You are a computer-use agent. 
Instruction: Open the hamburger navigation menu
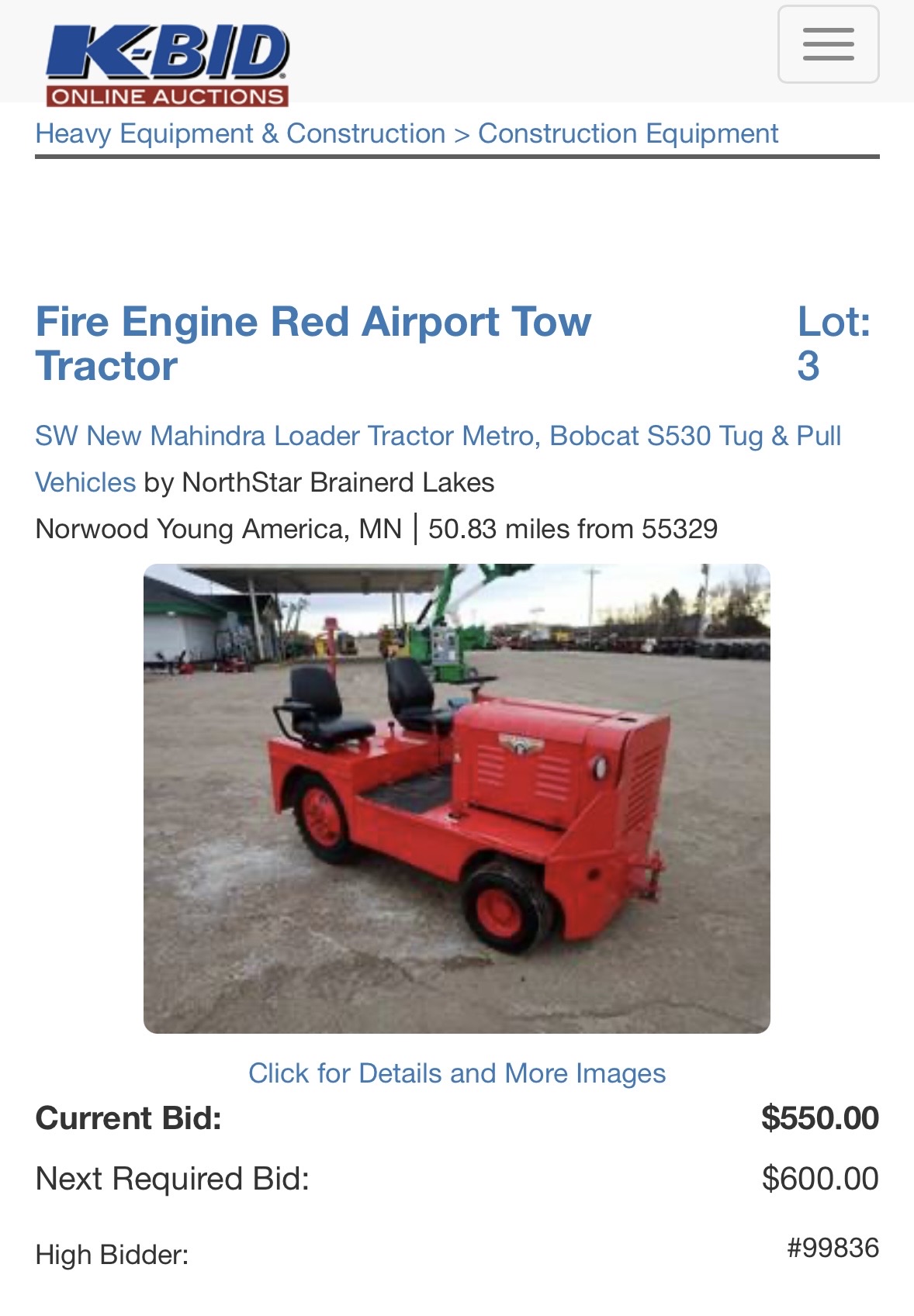point(828,44)
